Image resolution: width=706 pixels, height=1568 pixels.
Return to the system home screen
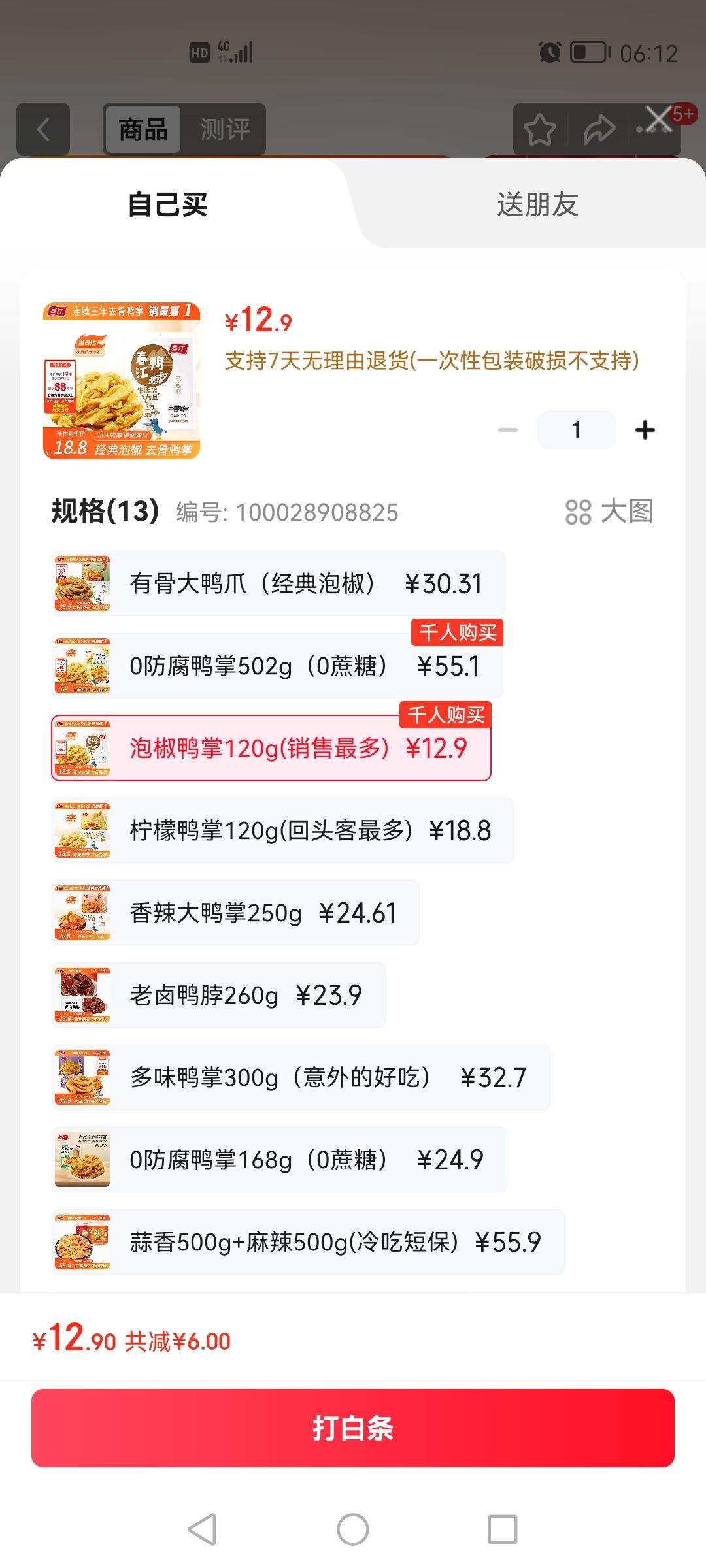tap(353, 1529)
